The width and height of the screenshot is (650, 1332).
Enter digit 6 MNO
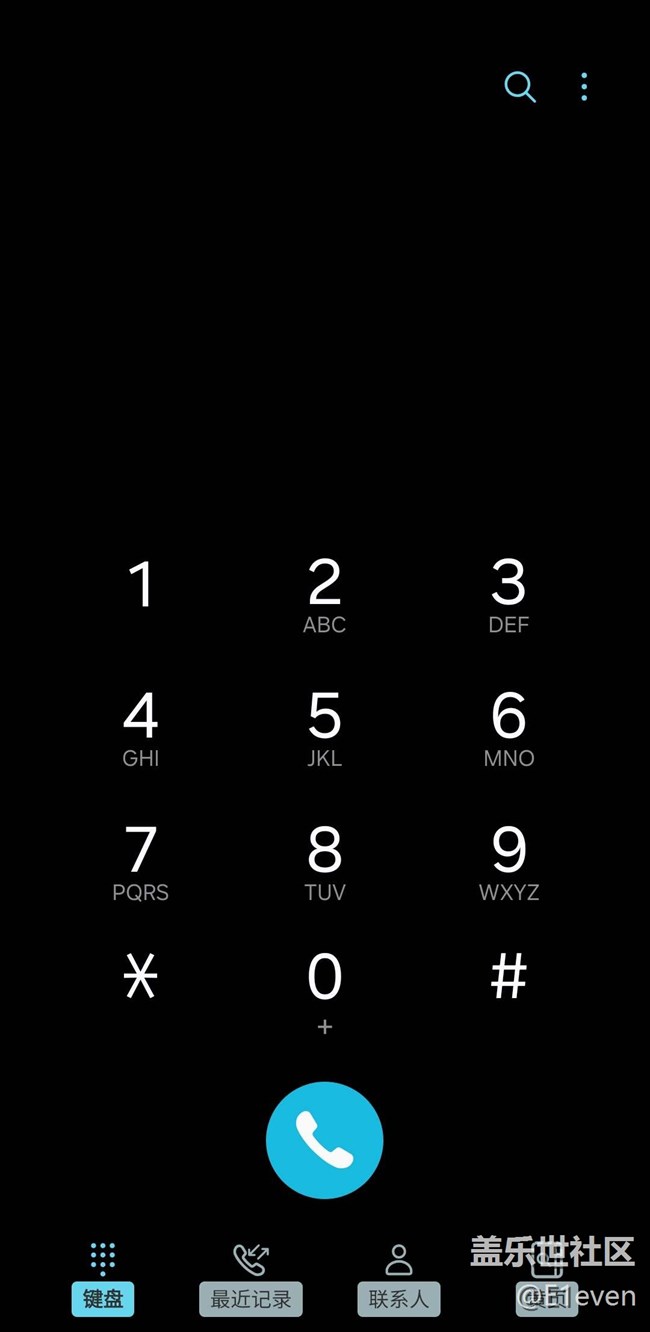pos(508,728)
